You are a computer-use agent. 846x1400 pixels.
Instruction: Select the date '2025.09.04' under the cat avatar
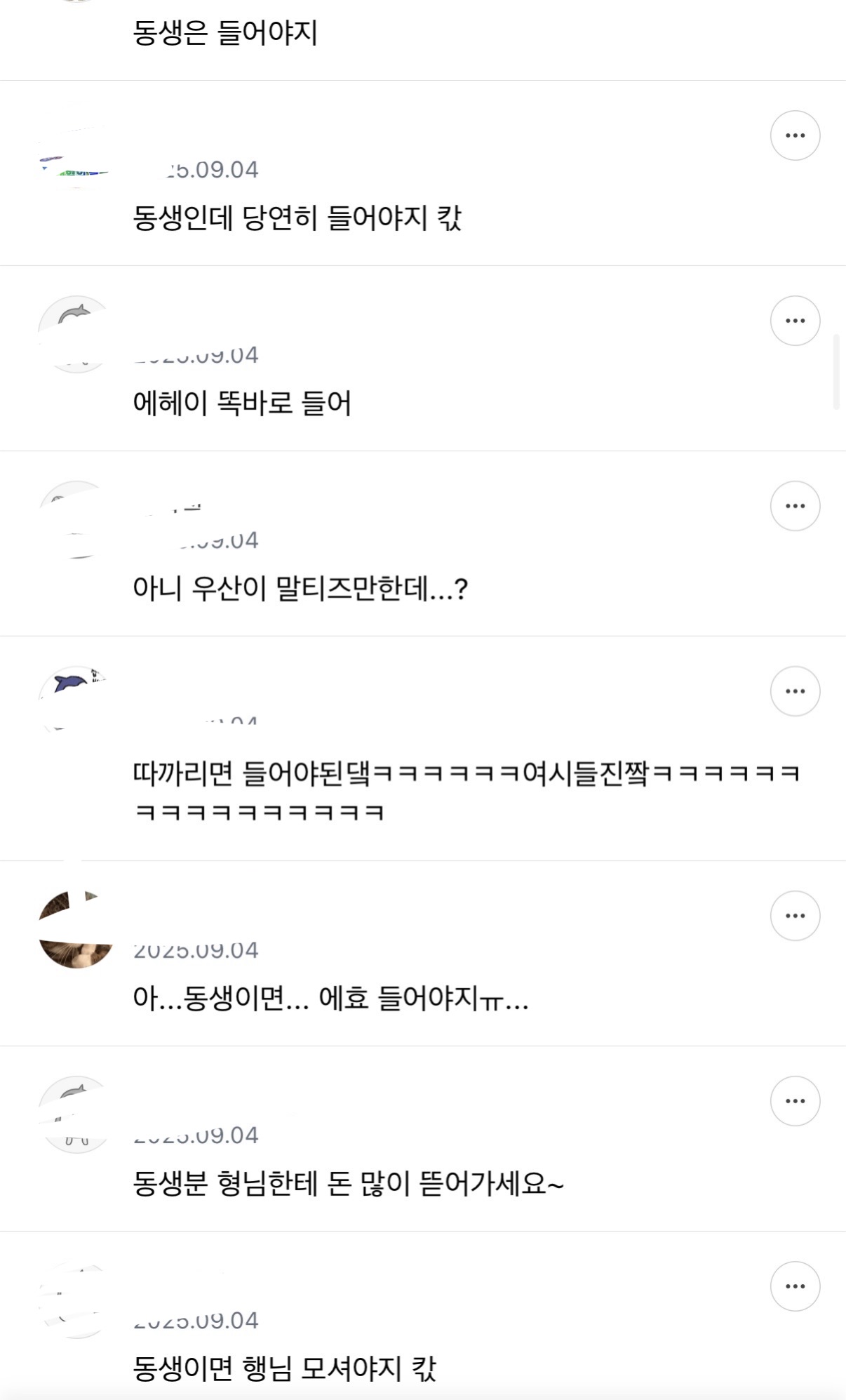coord(194,951)
